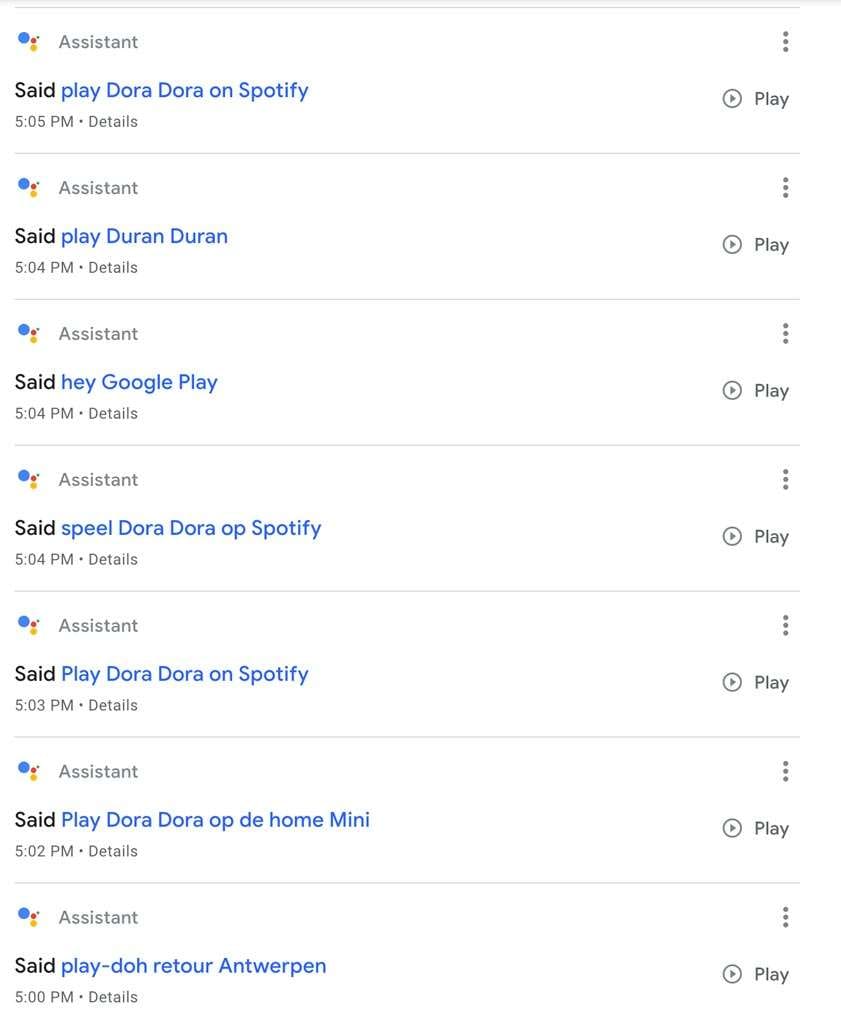Play recording of 'hey Google Play'
Viewport: 841px width, 1024px height.
756,391
